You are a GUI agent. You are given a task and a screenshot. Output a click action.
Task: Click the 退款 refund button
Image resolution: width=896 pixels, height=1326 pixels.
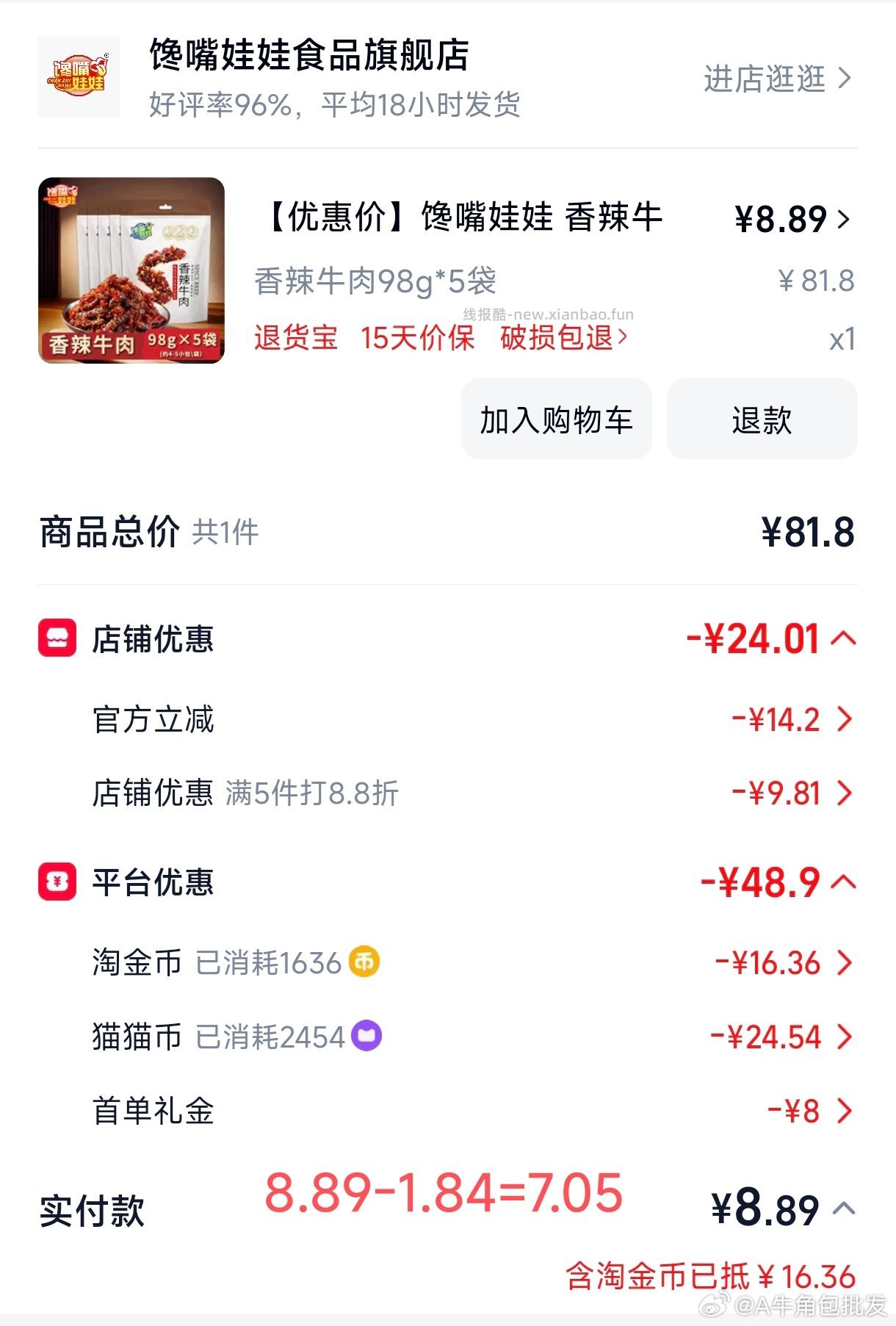(x=760, y=419)
